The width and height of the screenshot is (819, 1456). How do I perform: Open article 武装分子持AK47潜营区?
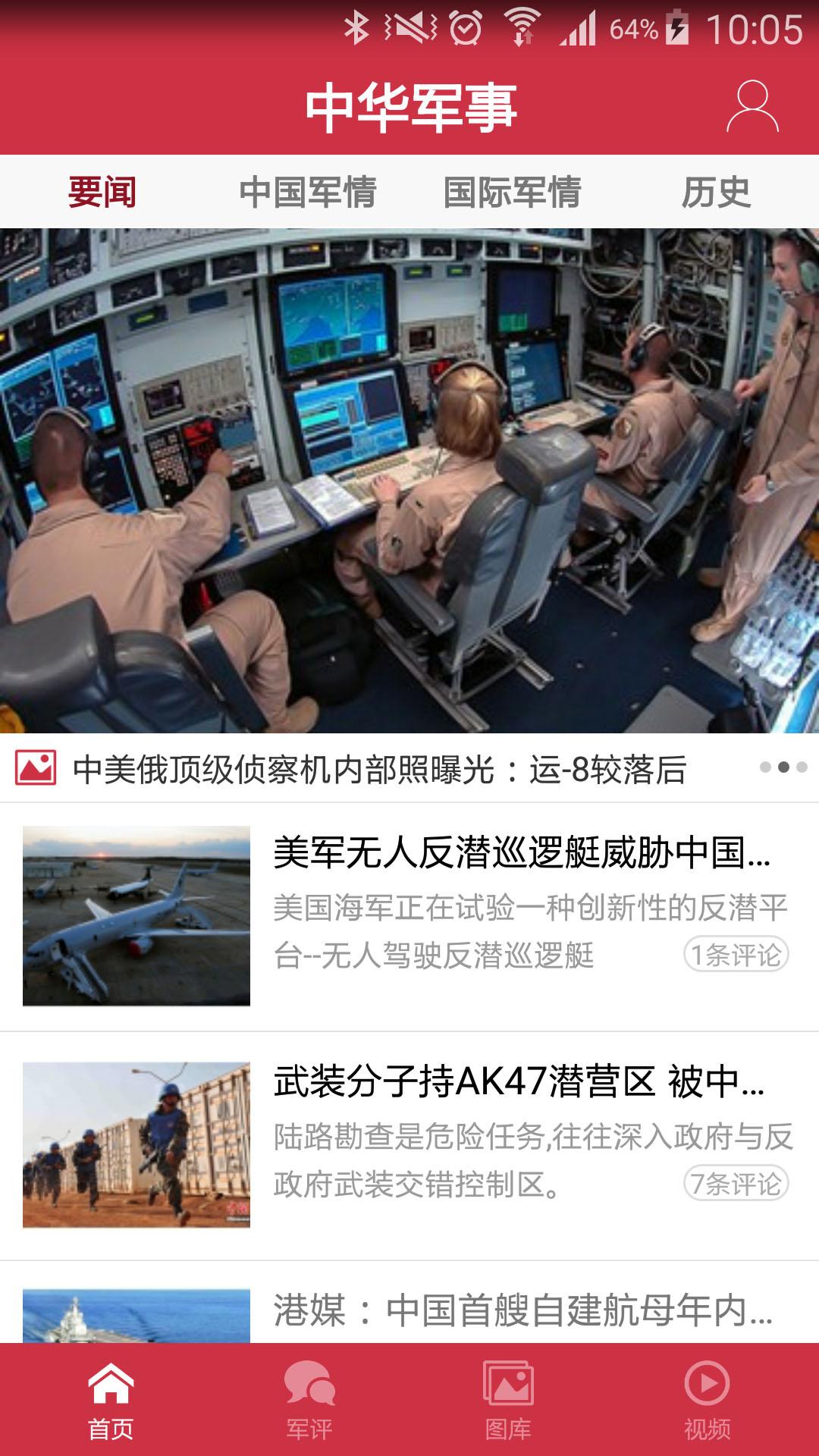(x=519, y=1082)
